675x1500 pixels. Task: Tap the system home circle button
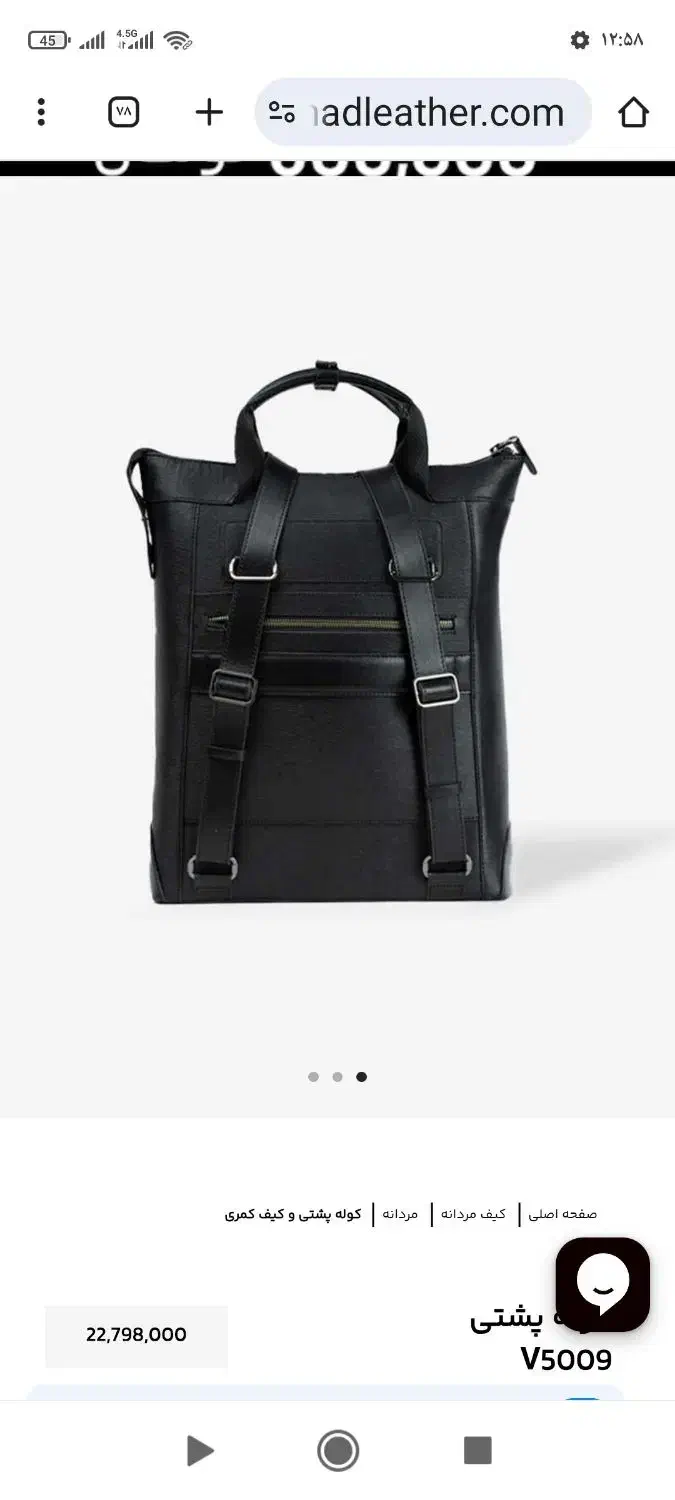tap(338, 1450)
